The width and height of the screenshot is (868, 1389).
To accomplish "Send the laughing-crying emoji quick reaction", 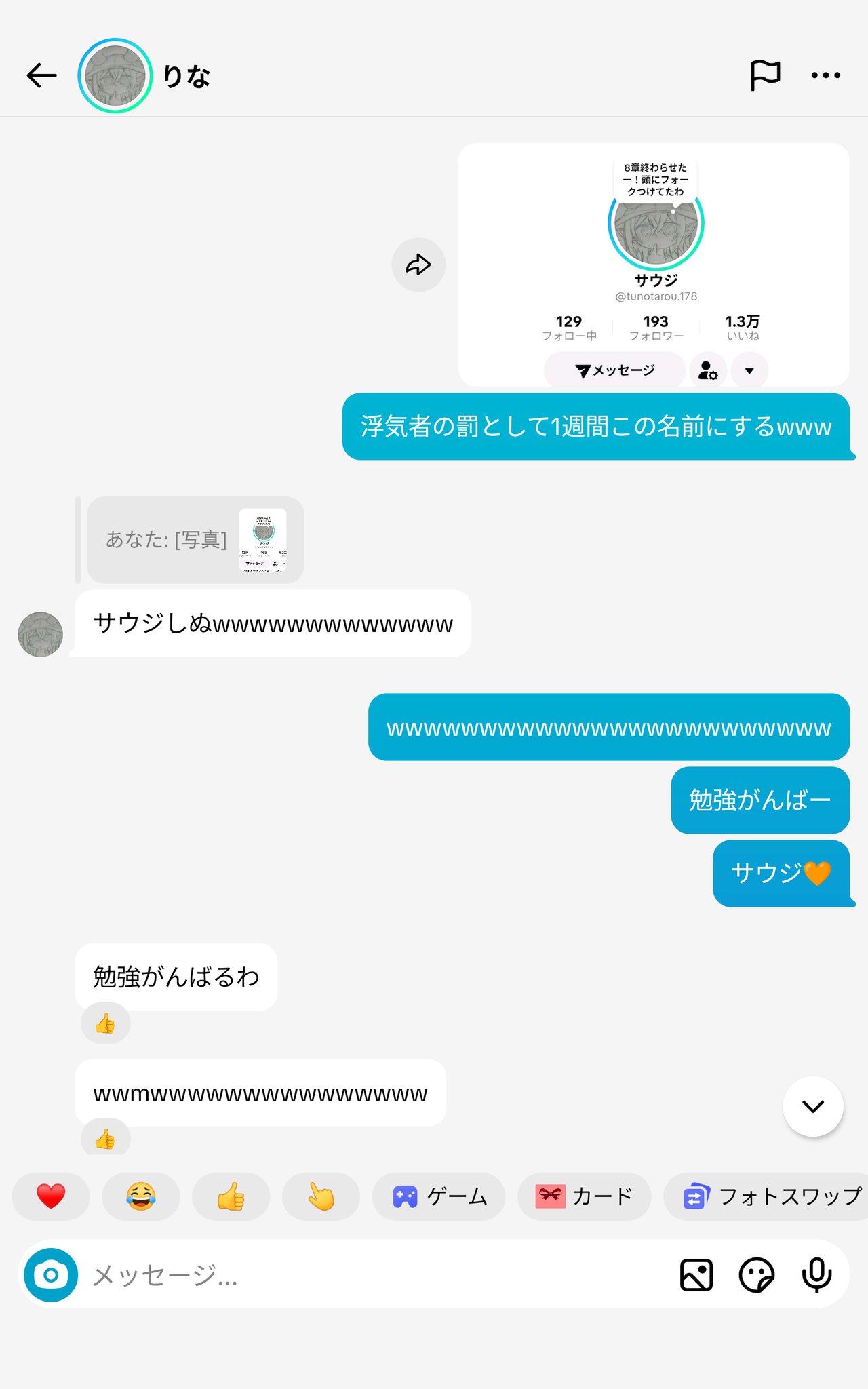I will point(141,1196).
